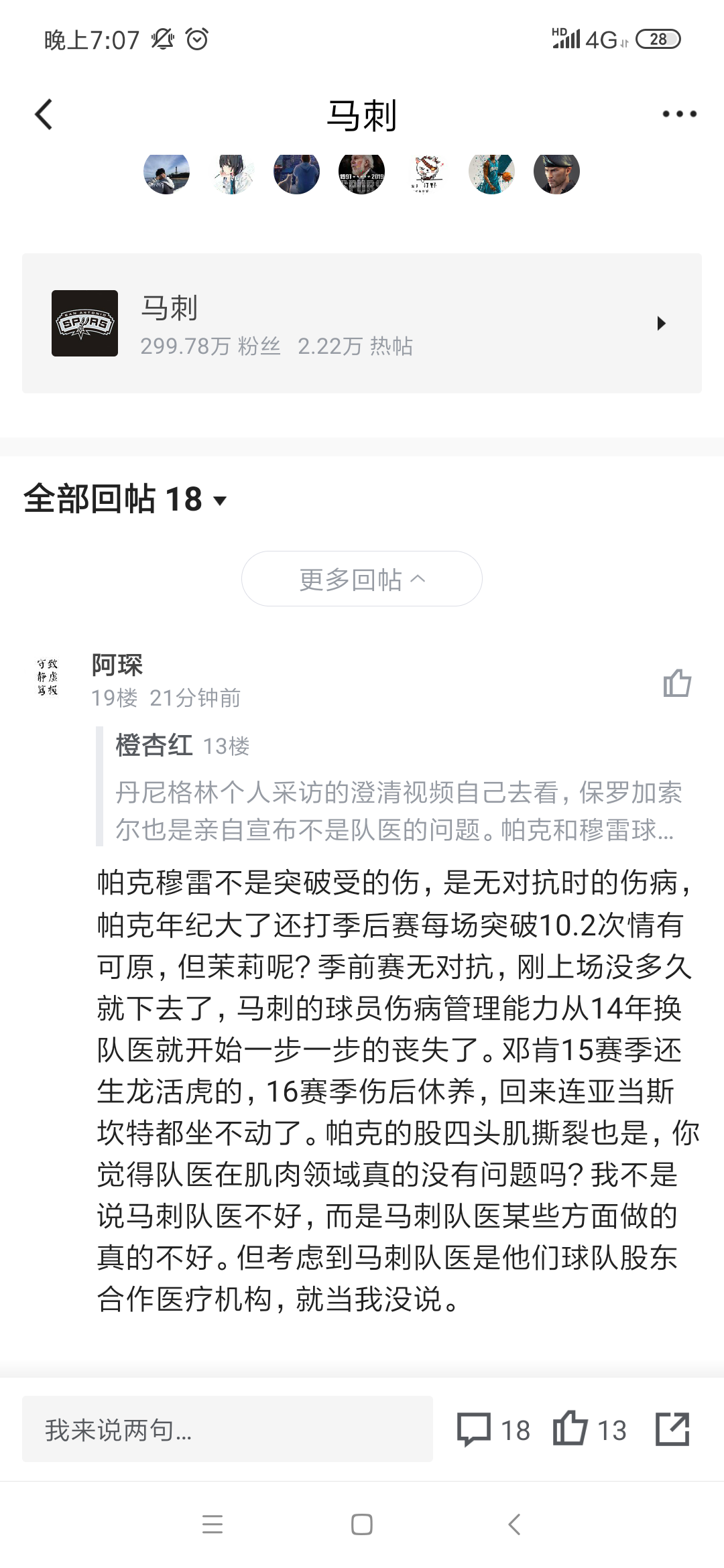Share this post
The image size is (724, 1568).
[x=672, y=1429]
